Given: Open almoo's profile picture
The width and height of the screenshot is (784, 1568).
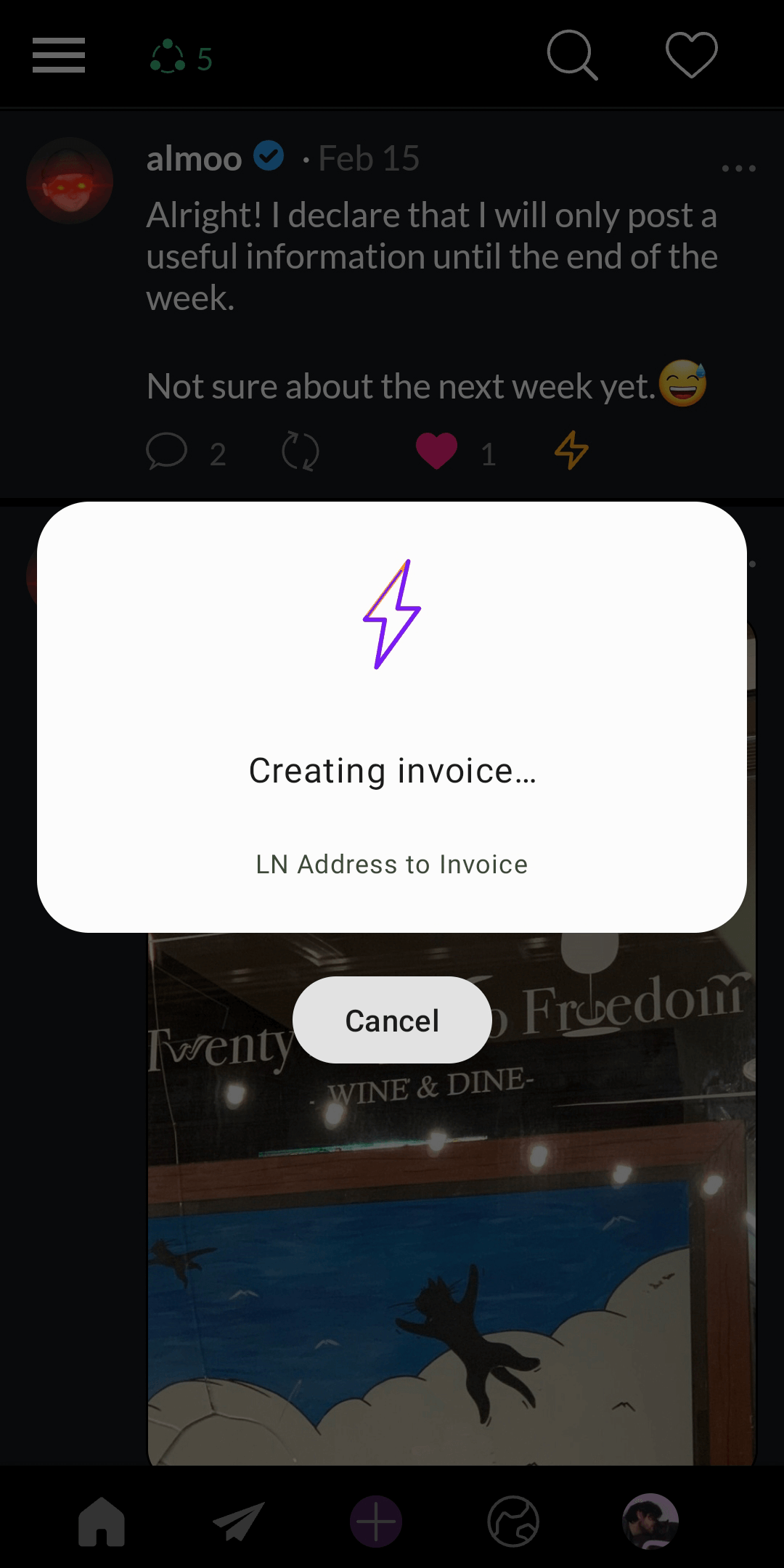Looking at the screenshot, I should pos(70,181).
